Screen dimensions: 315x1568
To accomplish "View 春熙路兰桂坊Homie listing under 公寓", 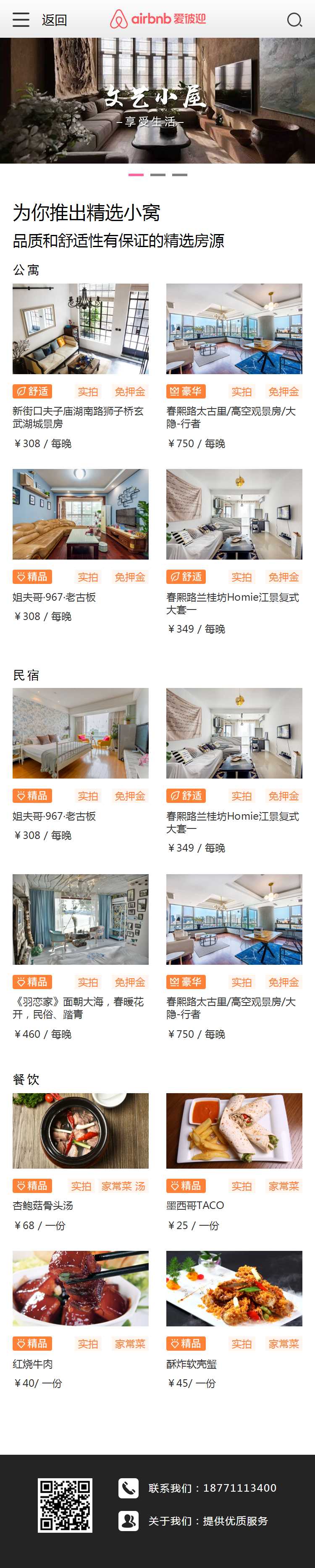I will 234,514.
